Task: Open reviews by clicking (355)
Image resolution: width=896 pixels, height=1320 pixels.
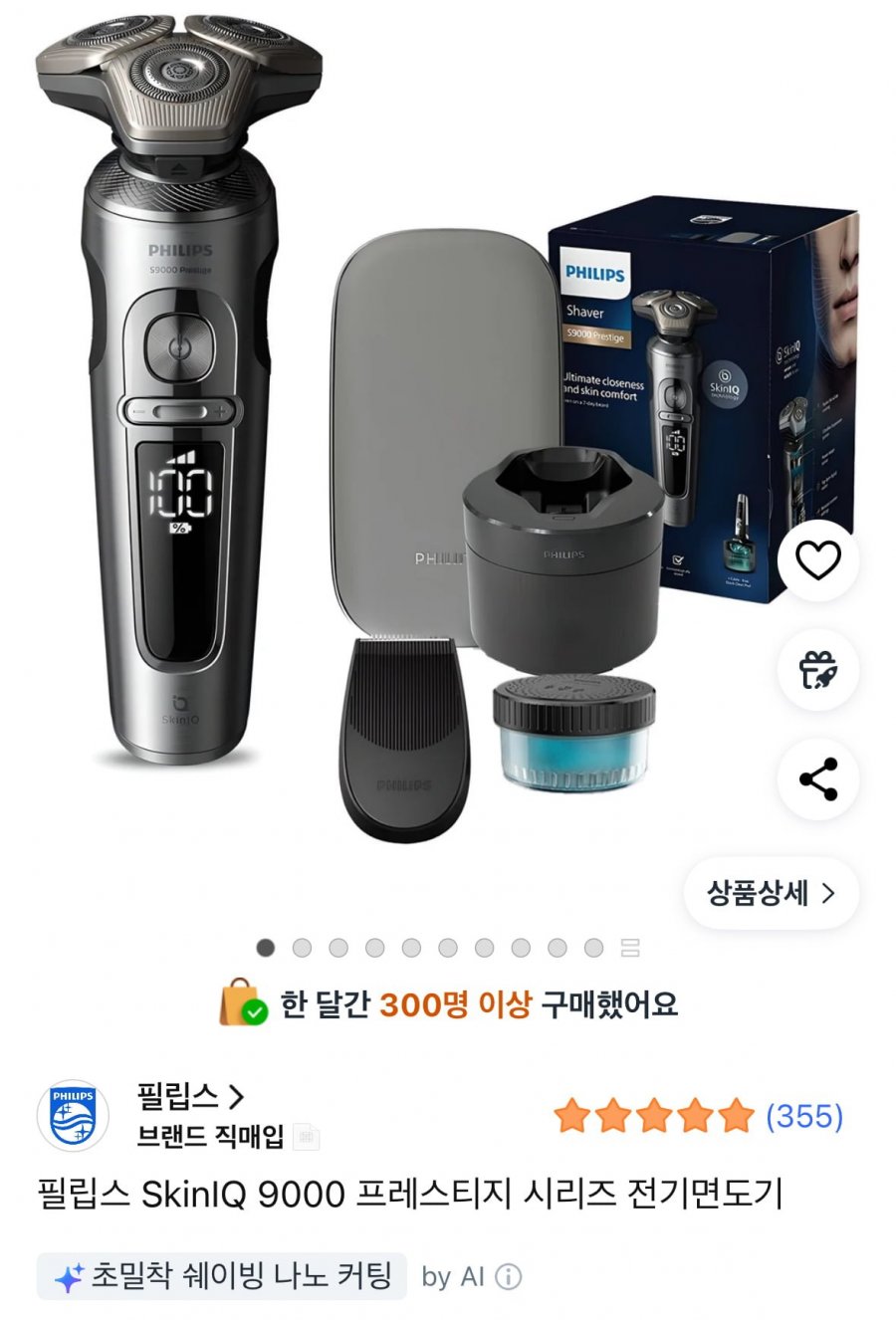Action: (x=805, y=1117)
